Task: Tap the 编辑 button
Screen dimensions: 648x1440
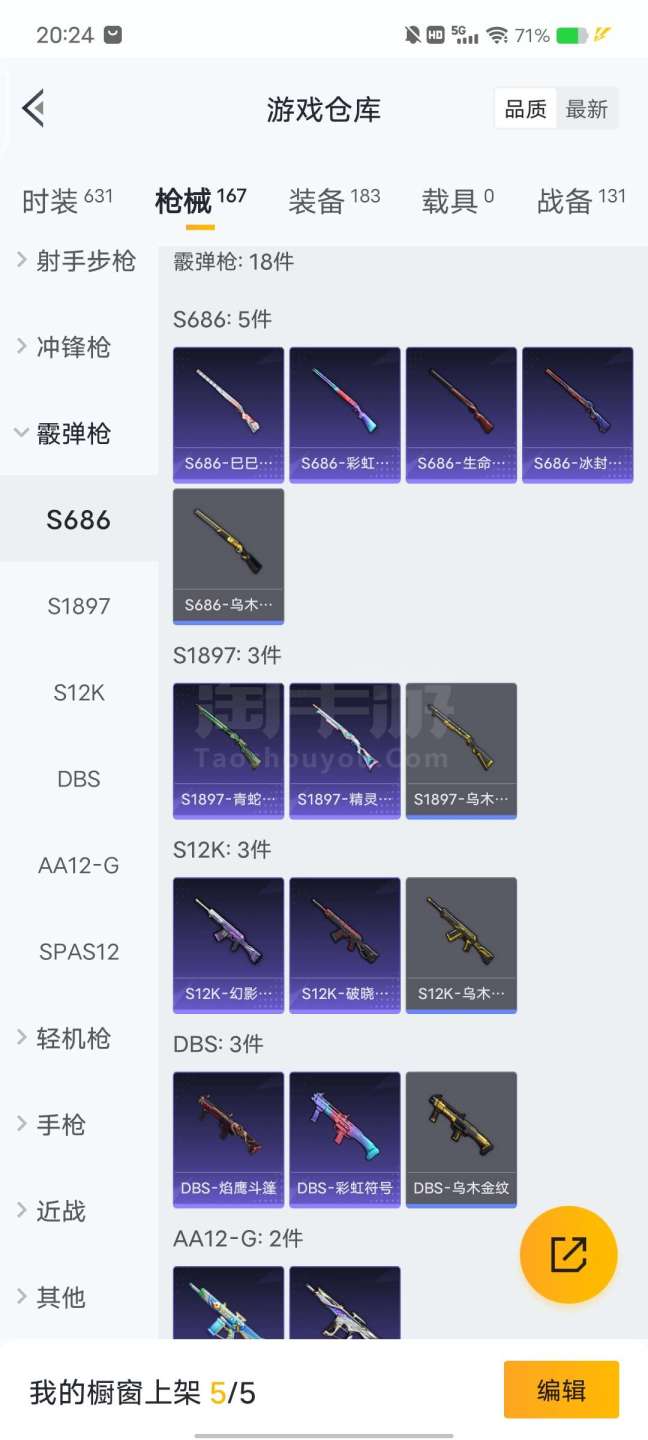Action: pos(561,1390)
